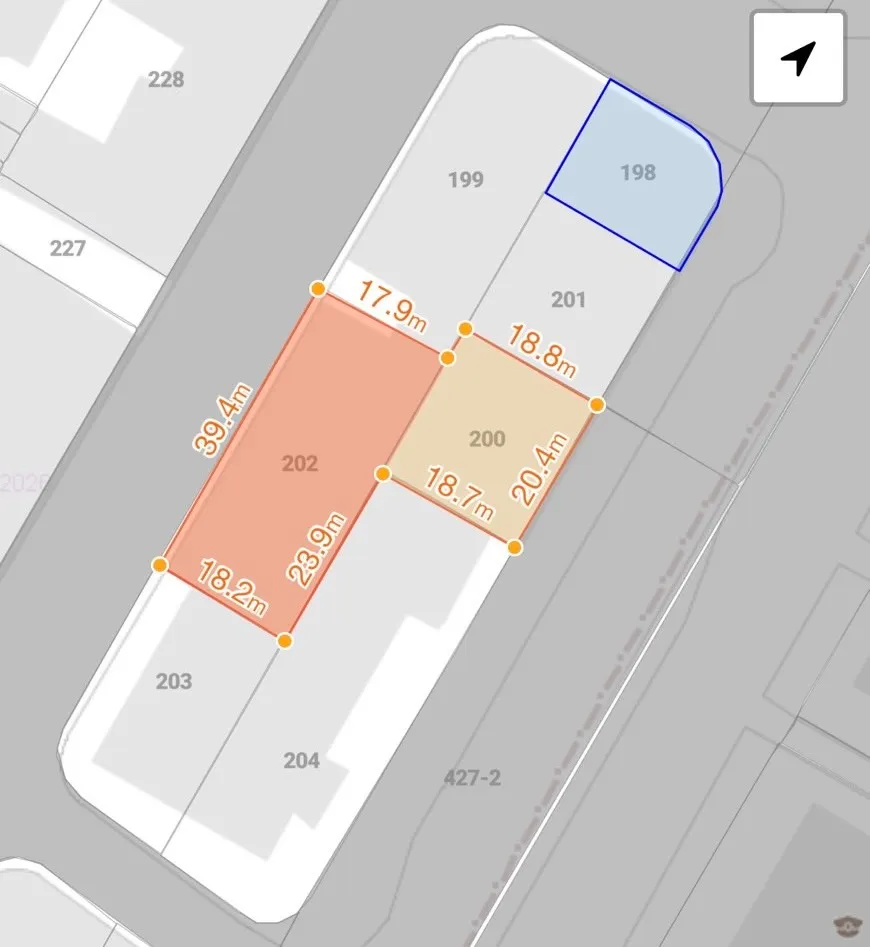Tap the my-location arrow button
The image size is (870, 947).
tap(798, 58)
